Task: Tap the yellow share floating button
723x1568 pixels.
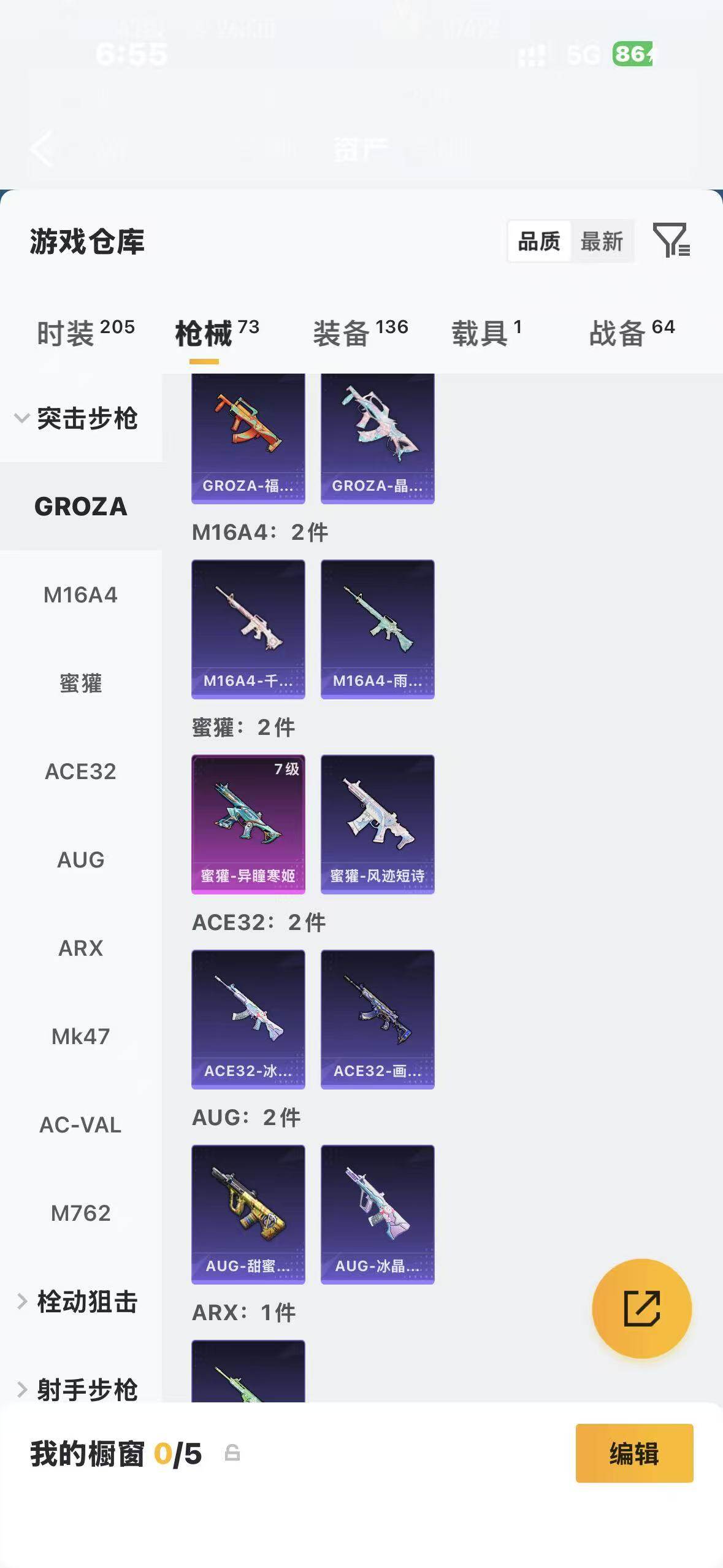Action: (641, 1309)
